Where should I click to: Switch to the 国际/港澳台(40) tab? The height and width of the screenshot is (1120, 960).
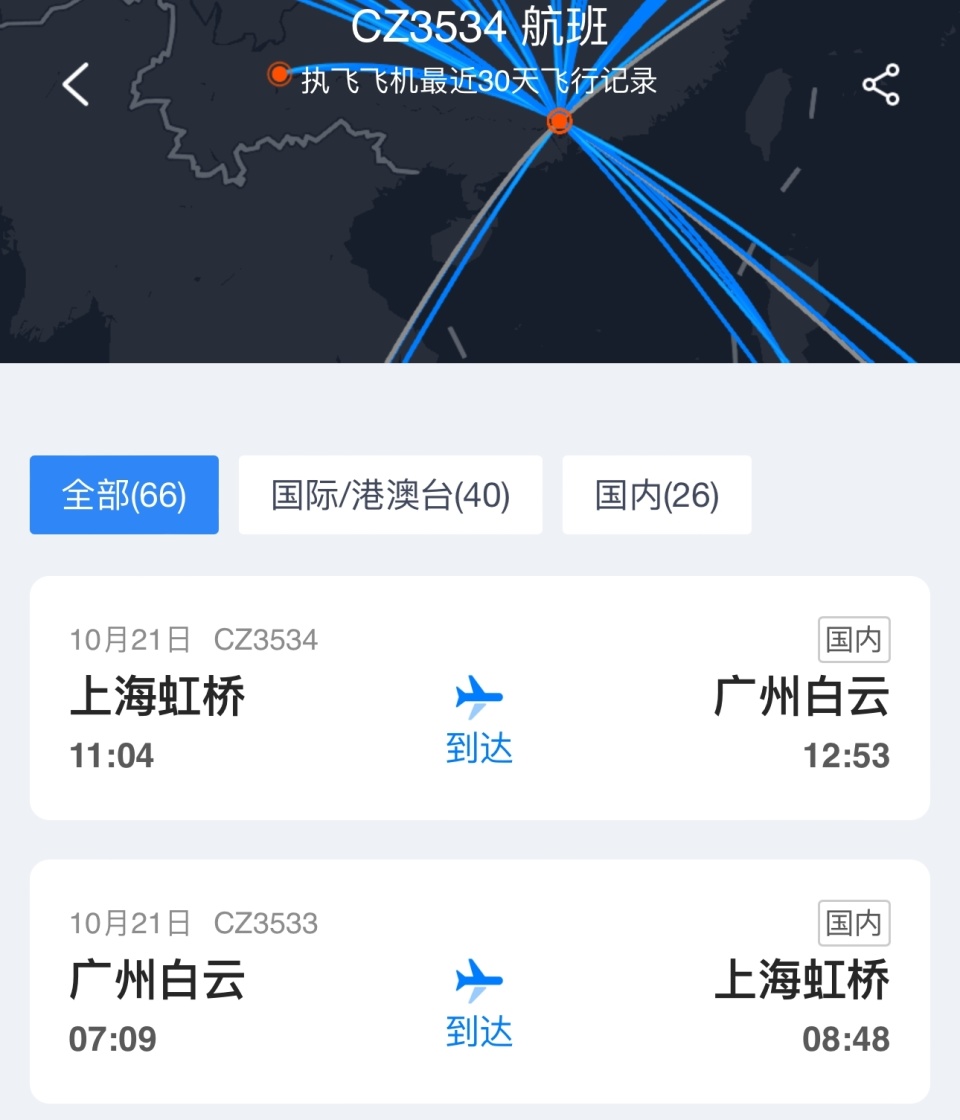[x=390, y=494]
